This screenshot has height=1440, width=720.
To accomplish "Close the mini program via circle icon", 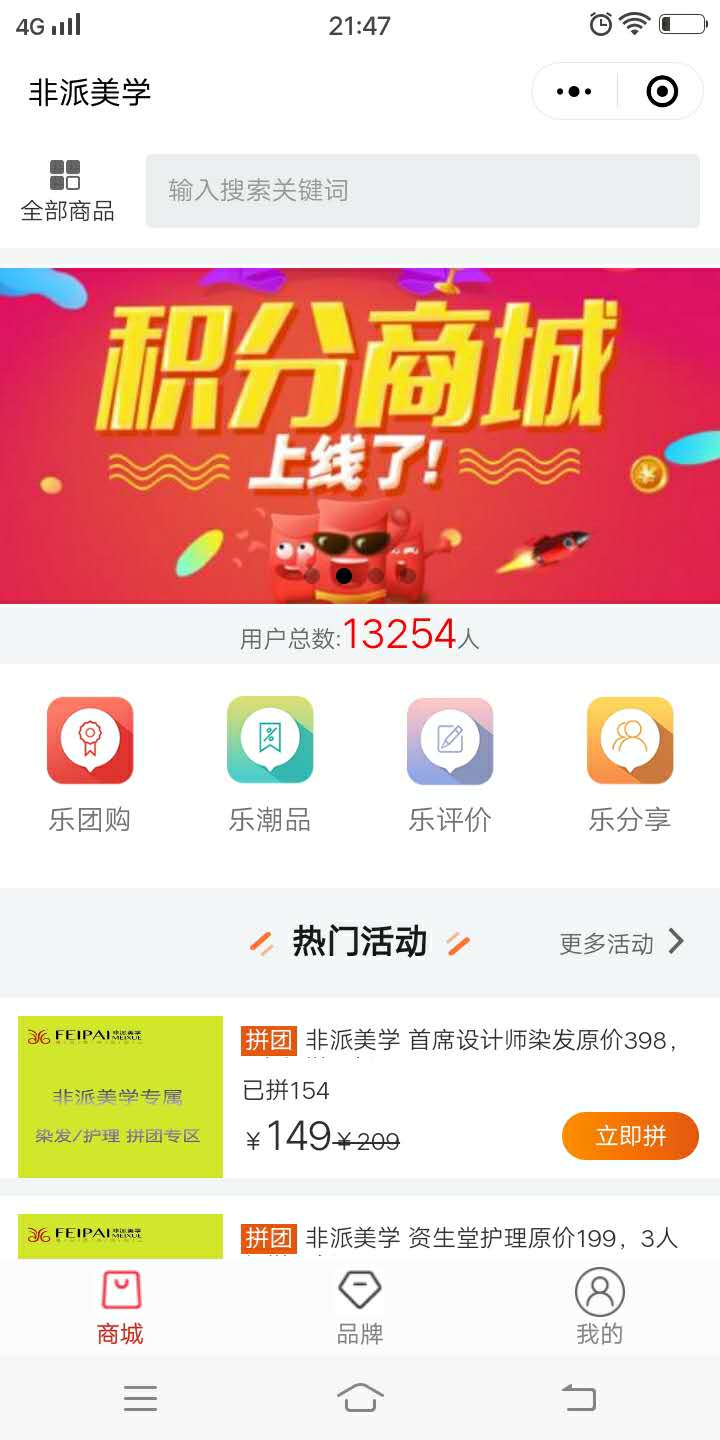I will coord(662,92).
